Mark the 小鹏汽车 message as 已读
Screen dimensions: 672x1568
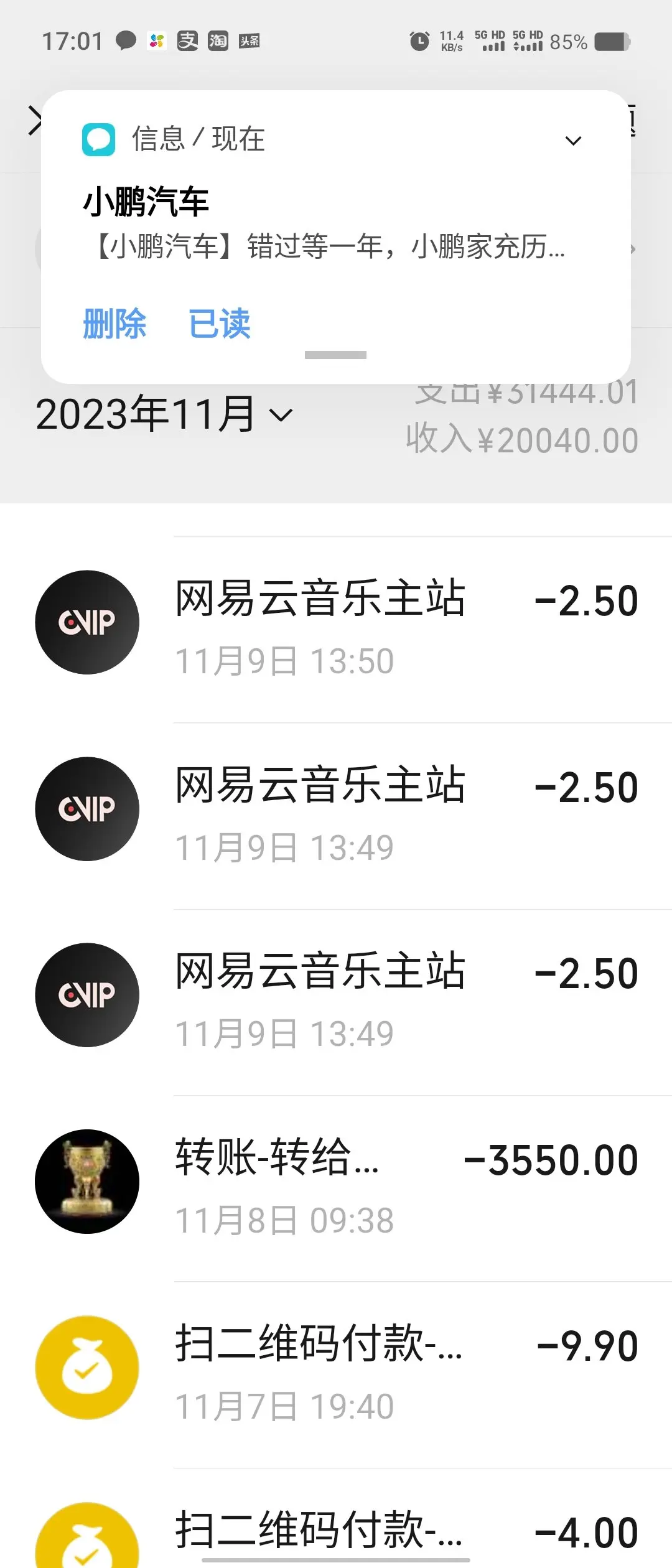pos(220,324)
